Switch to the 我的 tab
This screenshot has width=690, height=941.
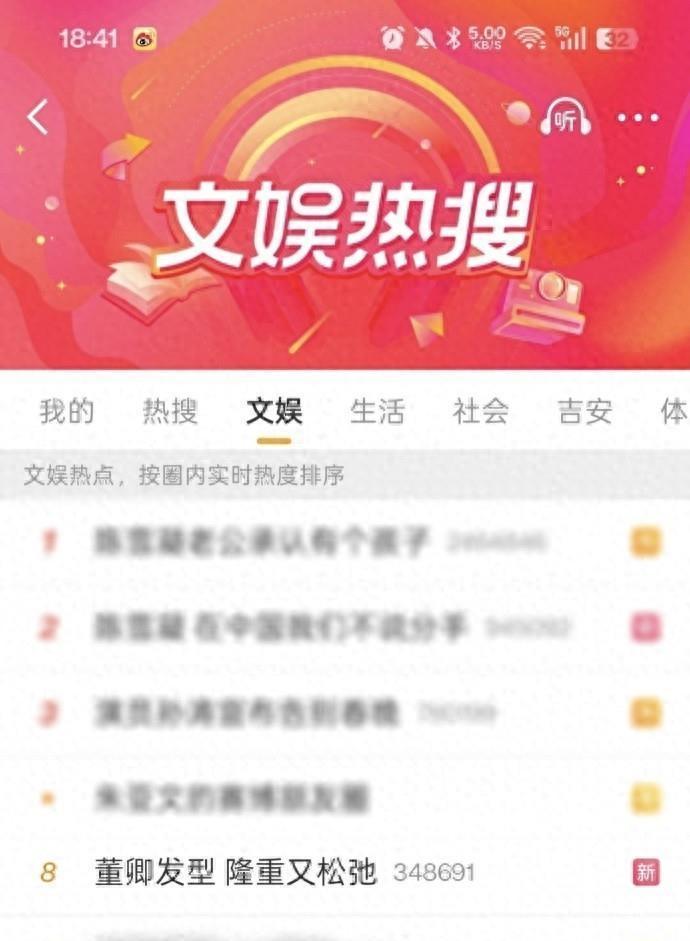[x=67, y=412]
